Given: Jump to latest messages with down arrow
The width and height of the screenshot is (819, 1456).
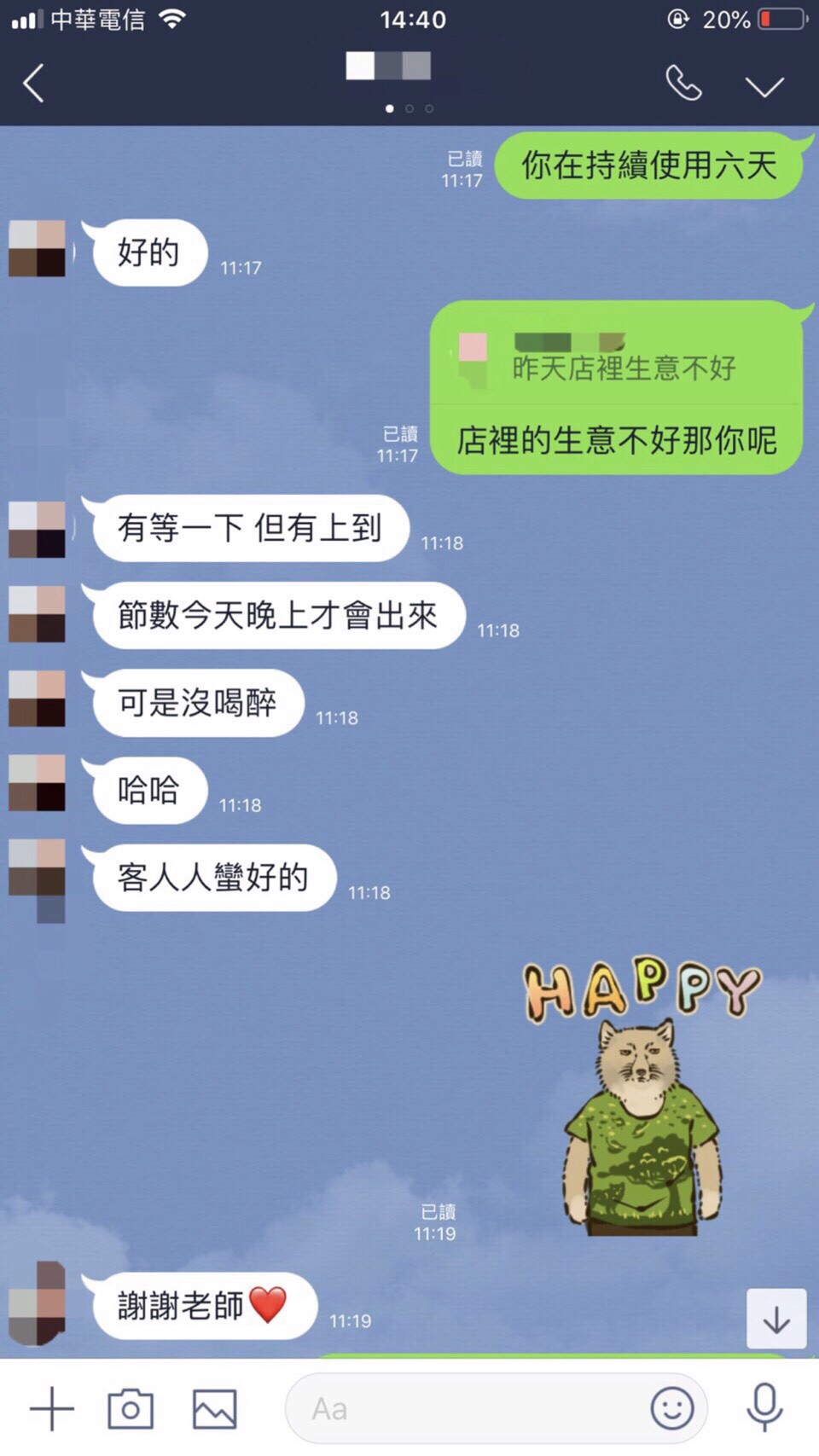Looking at the screenshot, I should click(776, 1319).
